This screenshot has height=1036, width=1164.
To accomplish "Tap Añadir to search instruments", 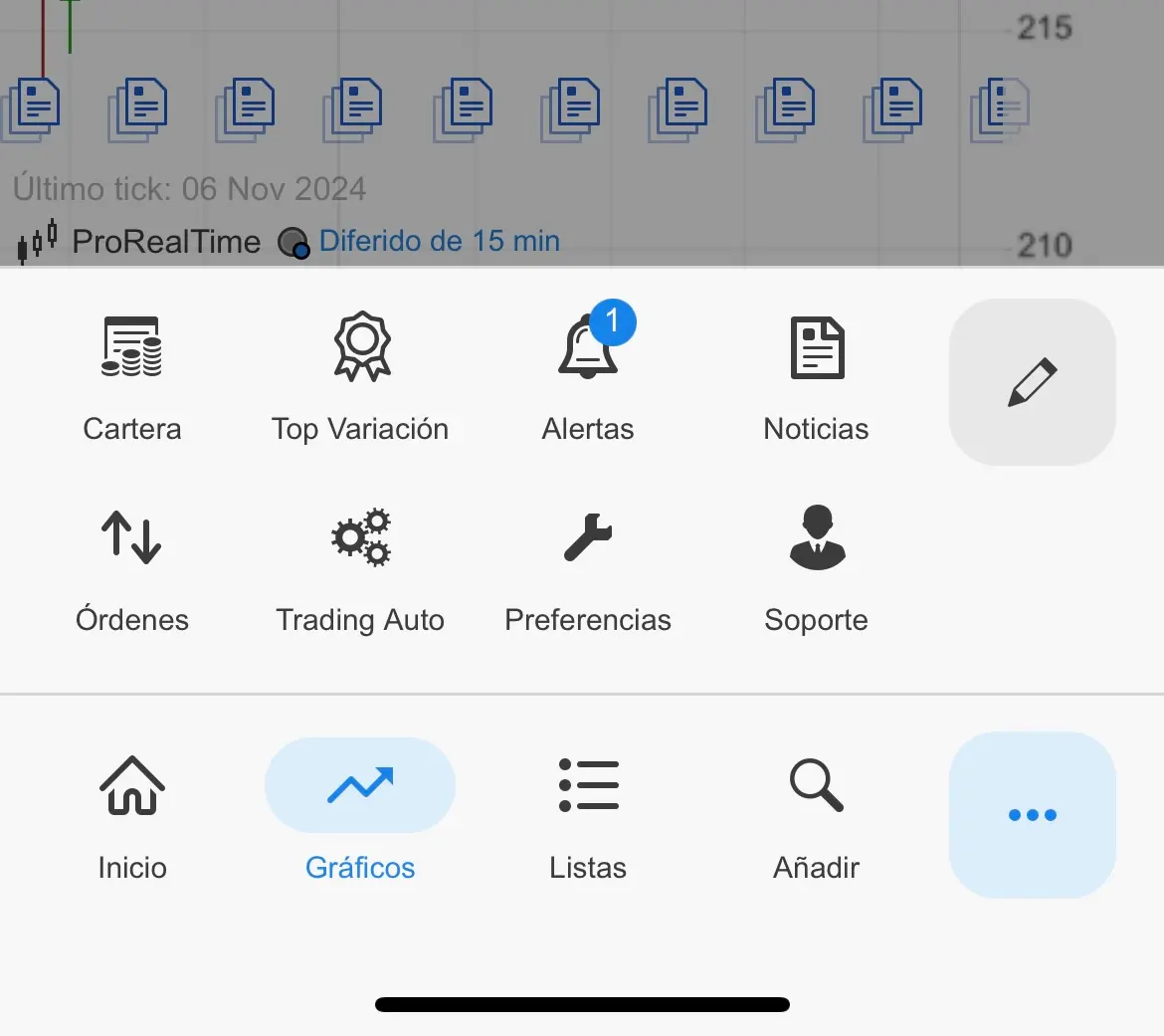I will 816,816.
